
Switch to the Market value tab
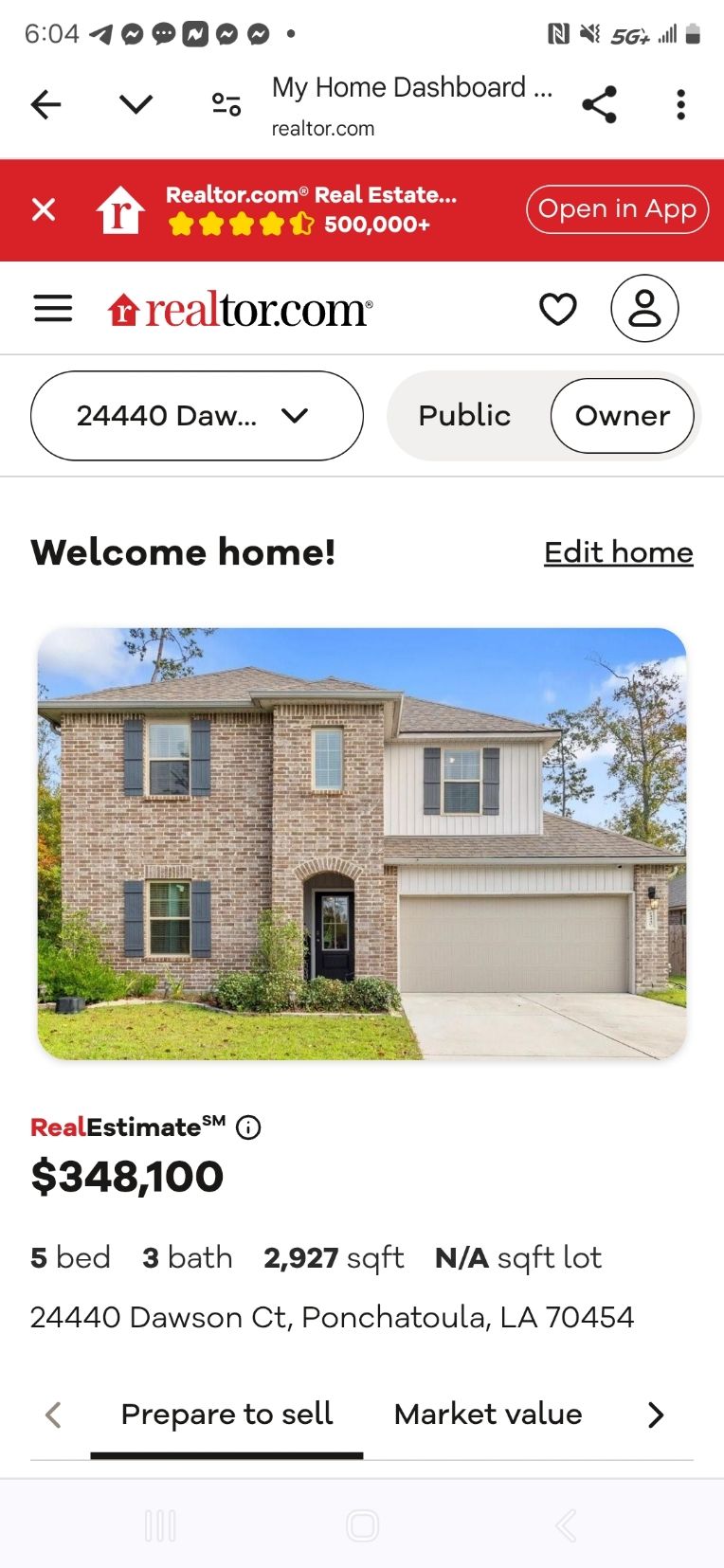click(x=488, y=1414)
